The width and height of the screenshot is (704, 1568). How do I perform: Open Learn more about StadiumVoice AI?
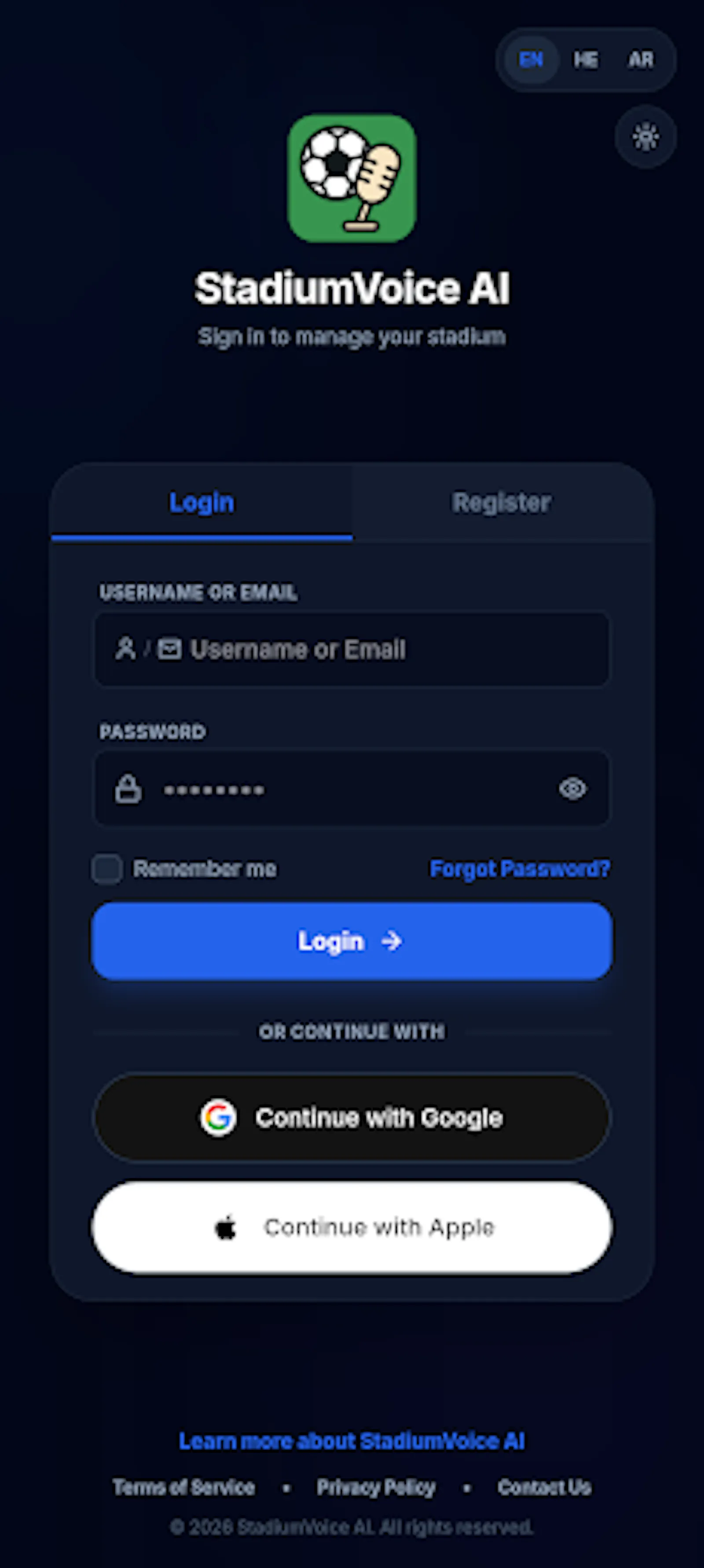[x=352, y=1441]
